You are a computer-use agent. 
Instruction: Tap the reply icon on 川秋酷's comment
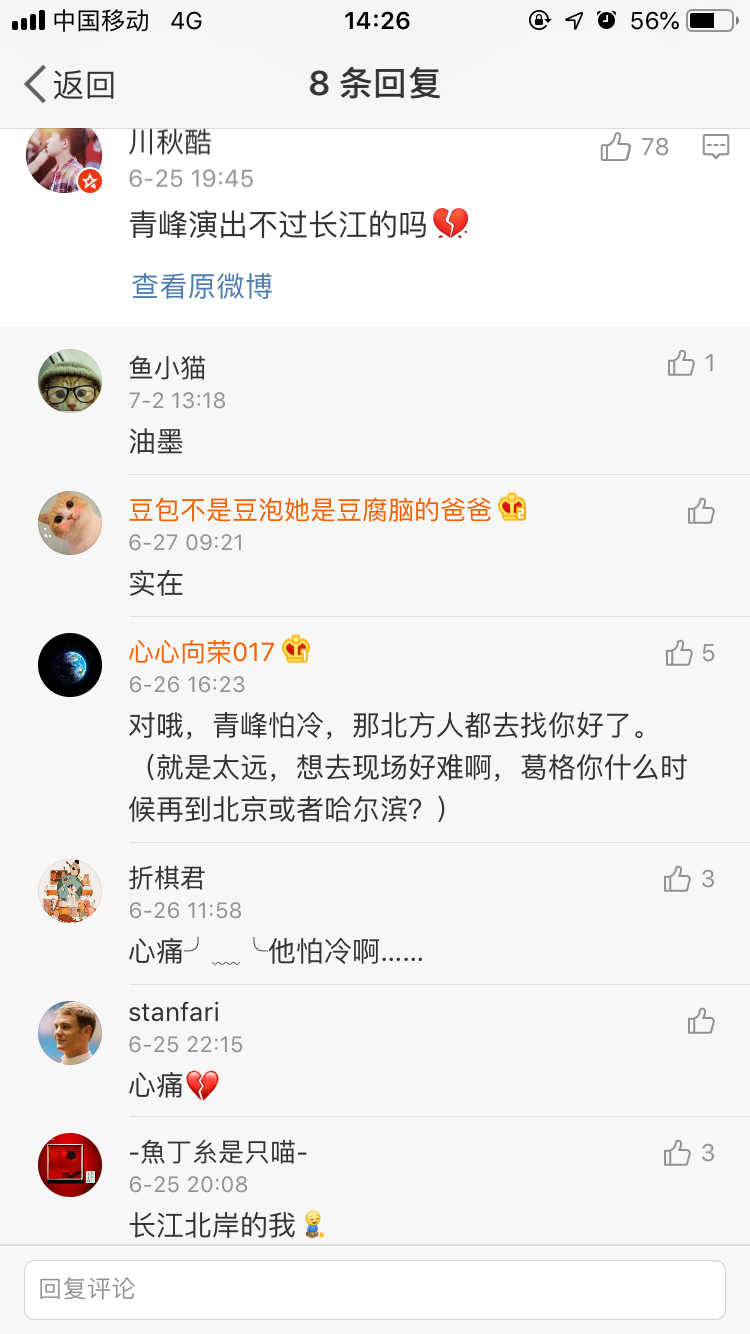[715, 147]
